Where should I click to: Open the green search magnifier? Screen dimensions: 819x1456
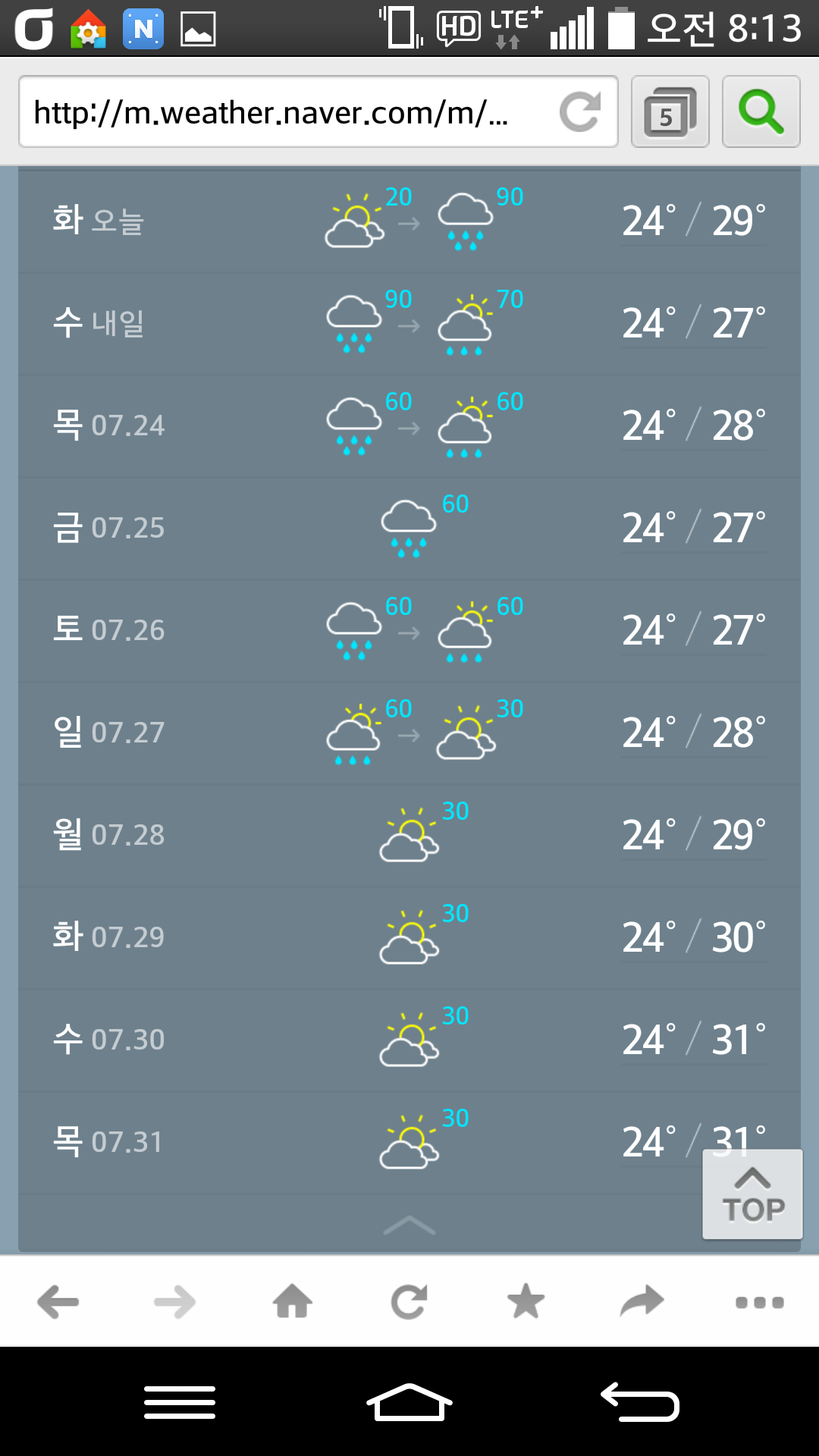(761, 112)
